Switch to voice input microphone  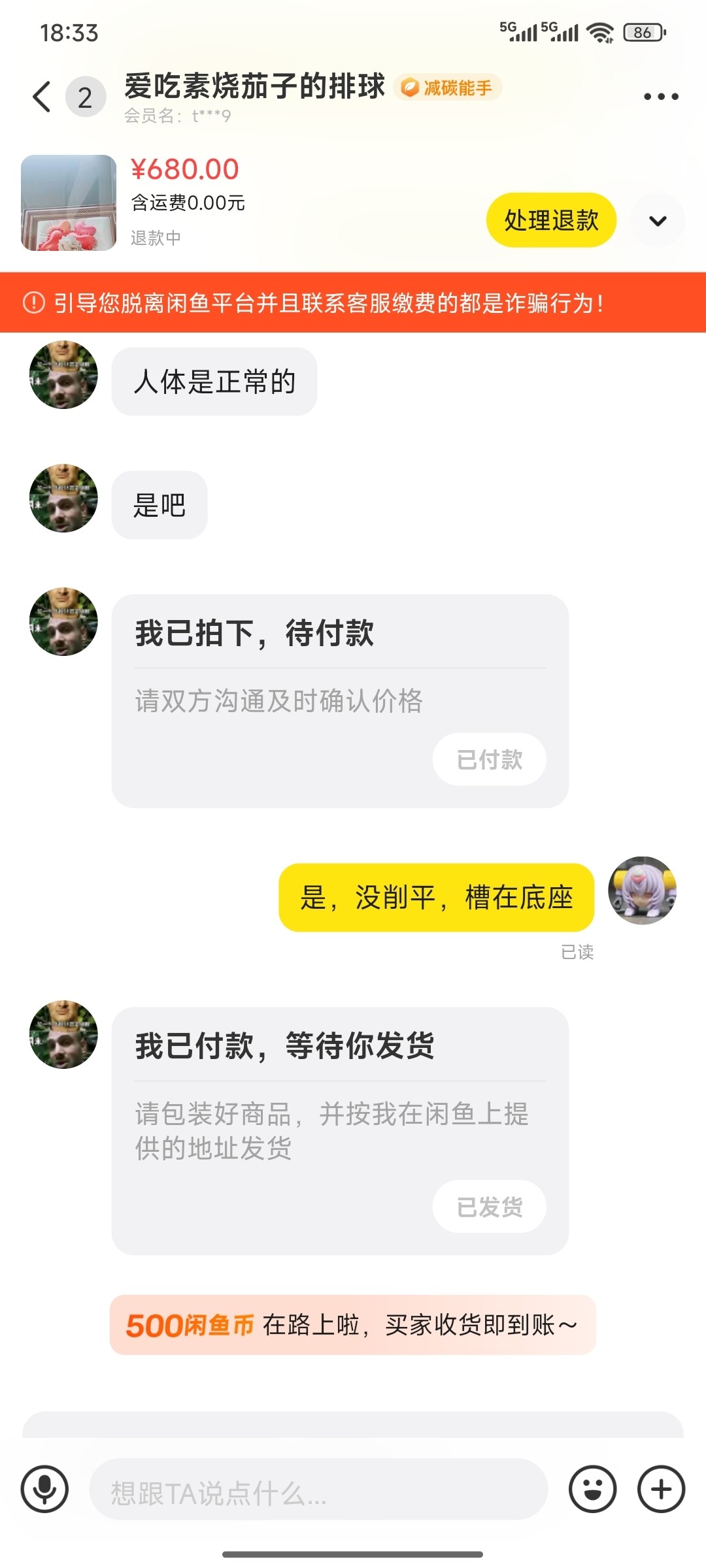click(x=44, y=1489)
